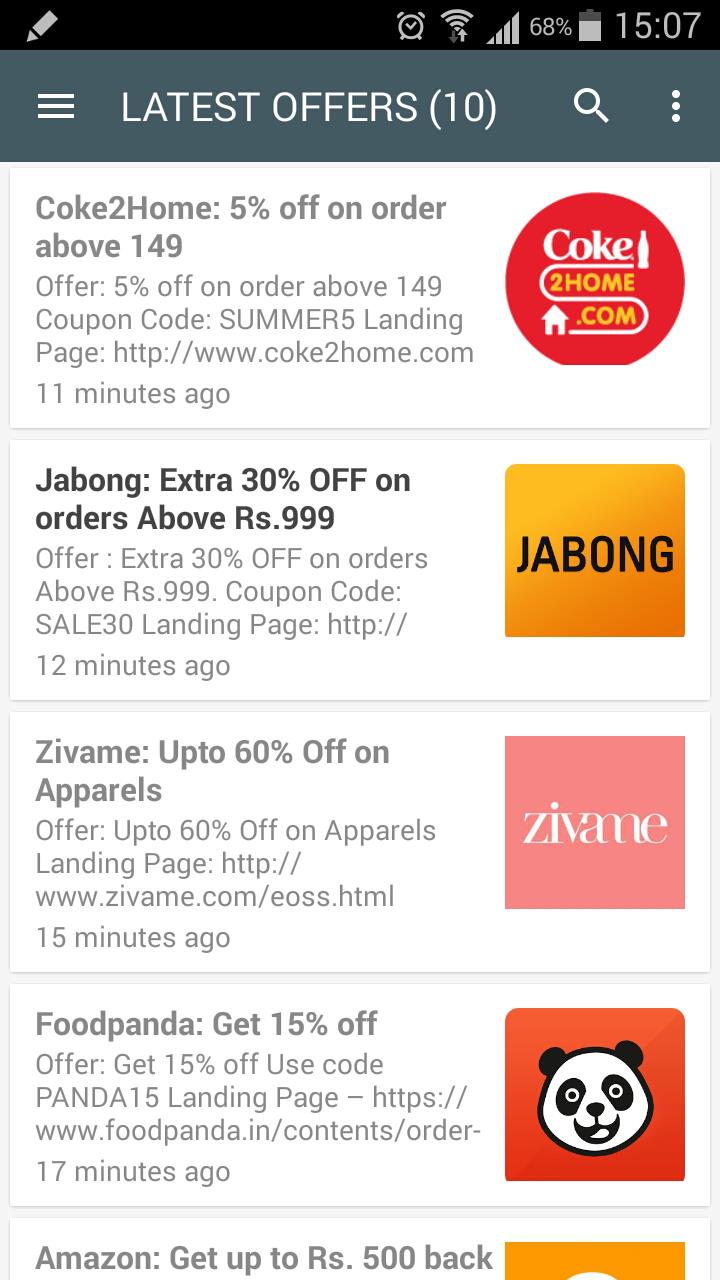The image size is (720, 1280).
Task: Tap the alarm clock status icon
Action: click(408, 25)
